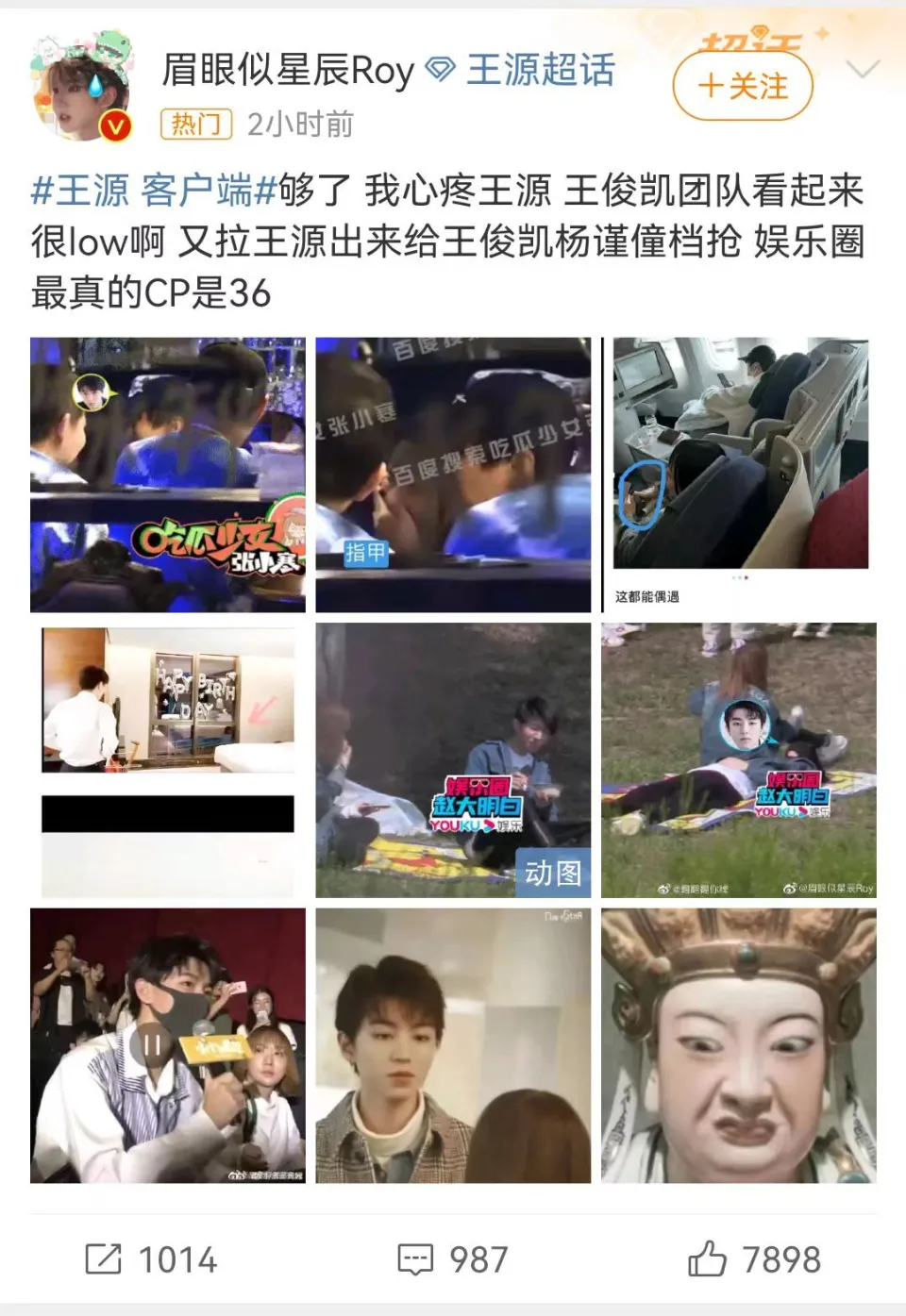Open the 王源超话 super topic link
The image size is (906, 1316).
click(540, 71)
